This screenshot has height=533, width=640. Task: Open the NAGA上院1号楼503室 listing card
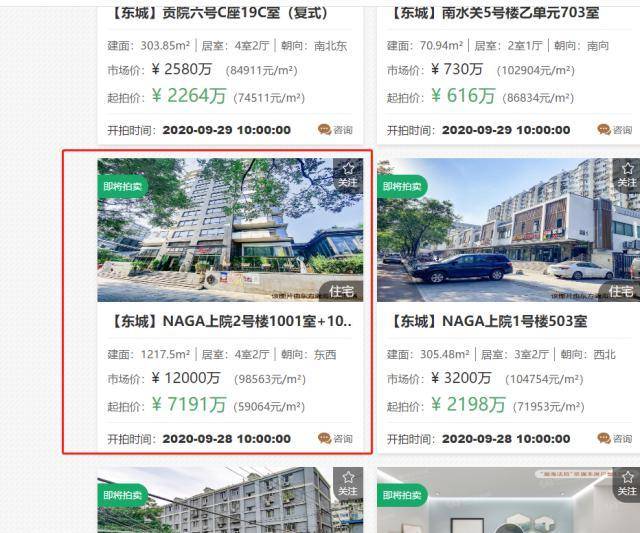click(488, 321)
